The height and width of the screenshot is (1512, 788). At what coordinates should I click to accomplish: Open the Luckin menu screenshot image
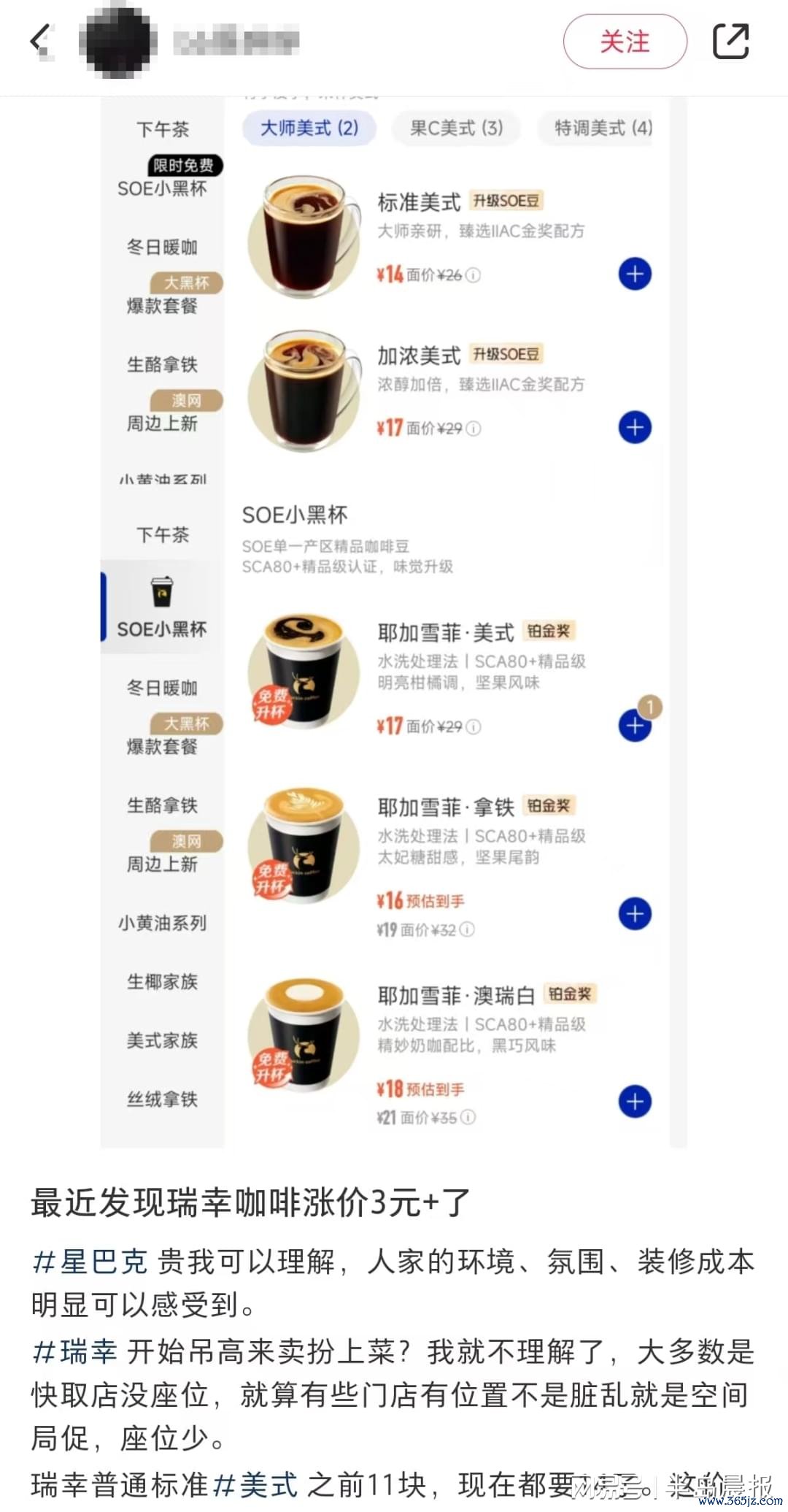coord(394,621)
